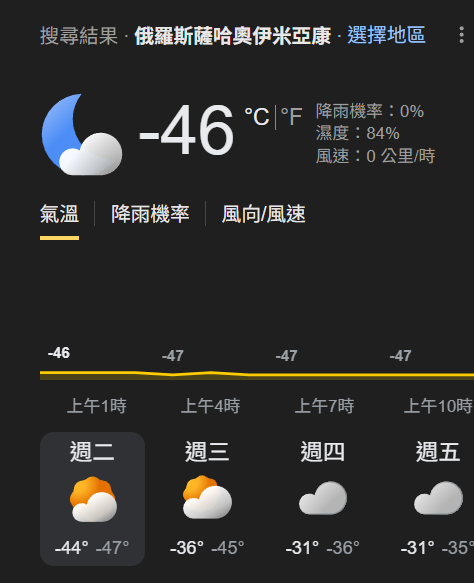
Task: Select the °C temperature unit
Action: pyautogui.click(x=257, y=117)
